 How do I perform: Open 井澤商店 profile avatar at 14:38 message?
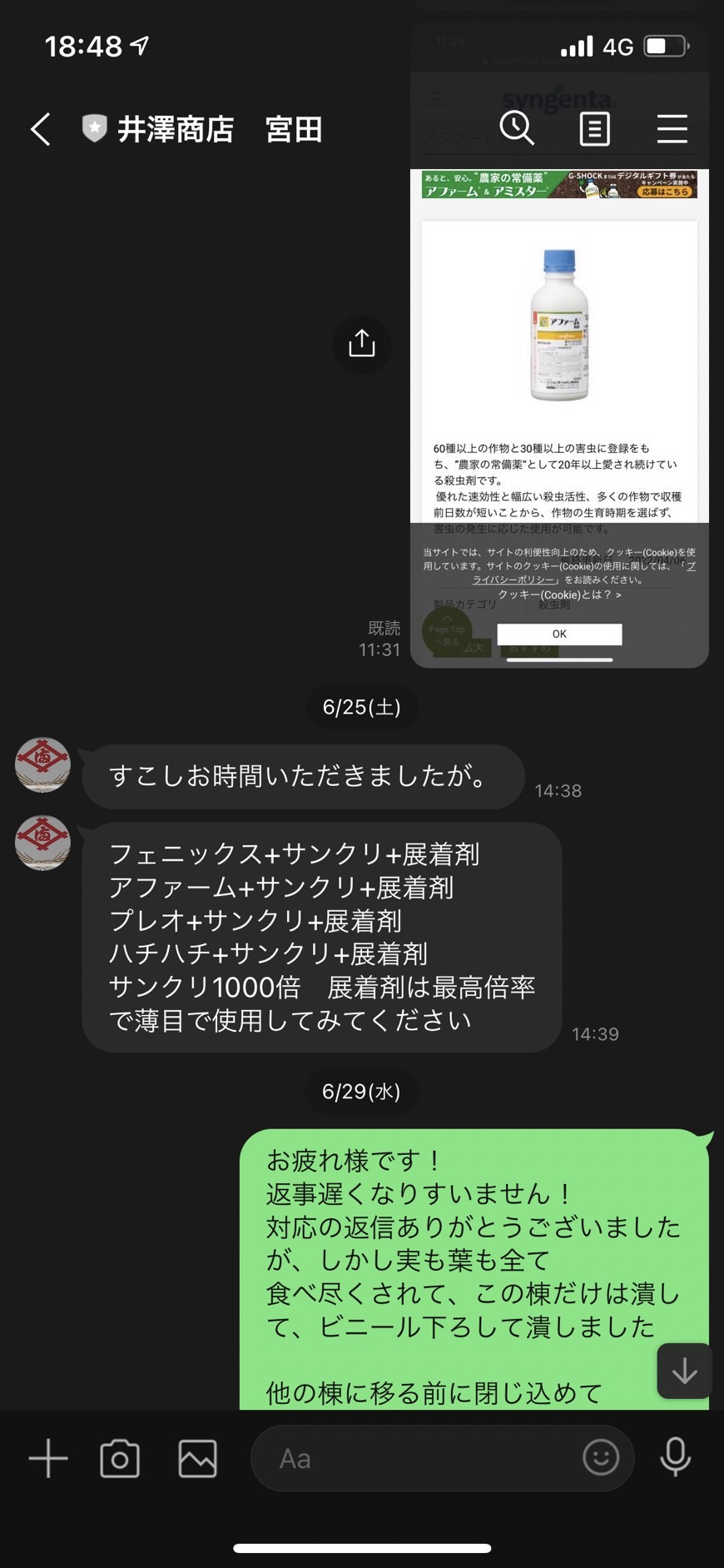[x=42, y=764]
